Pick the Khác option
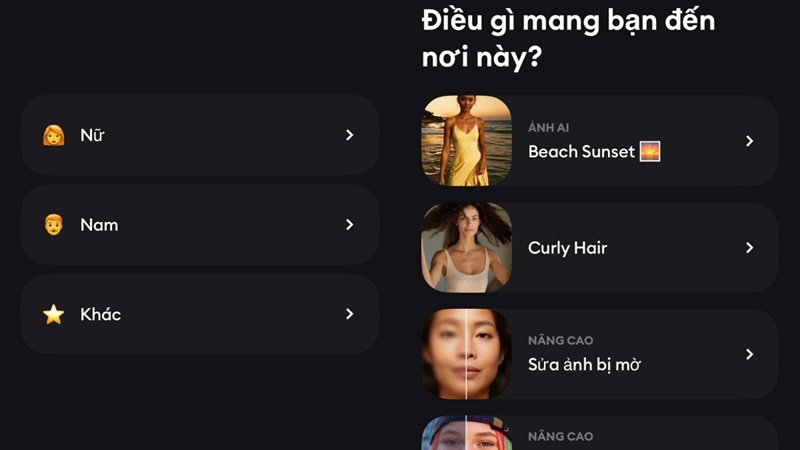The width and height of the screenshot is (800, 450). point(199,314)
